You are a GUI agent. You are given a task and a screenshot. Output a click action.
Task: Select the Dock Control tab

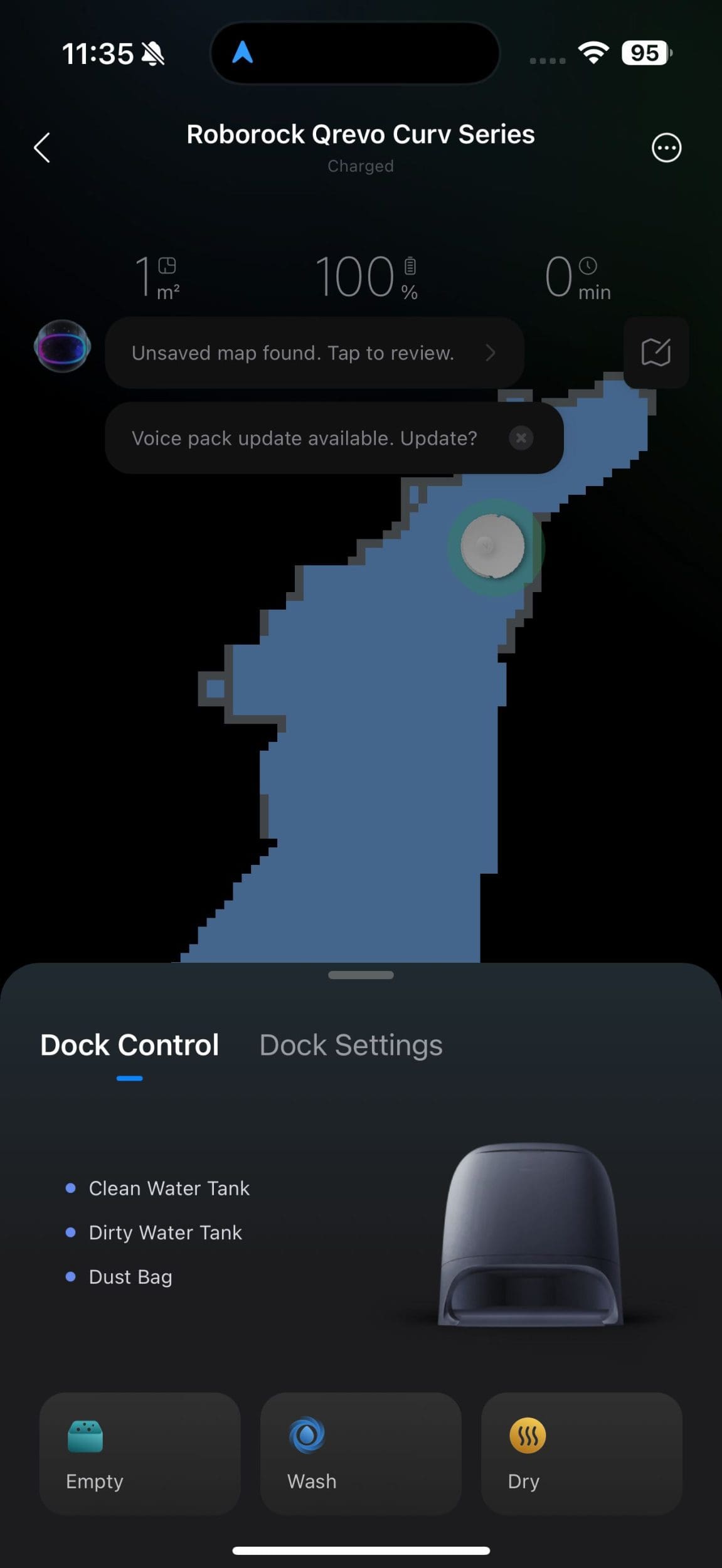(x=129, y=1046)
